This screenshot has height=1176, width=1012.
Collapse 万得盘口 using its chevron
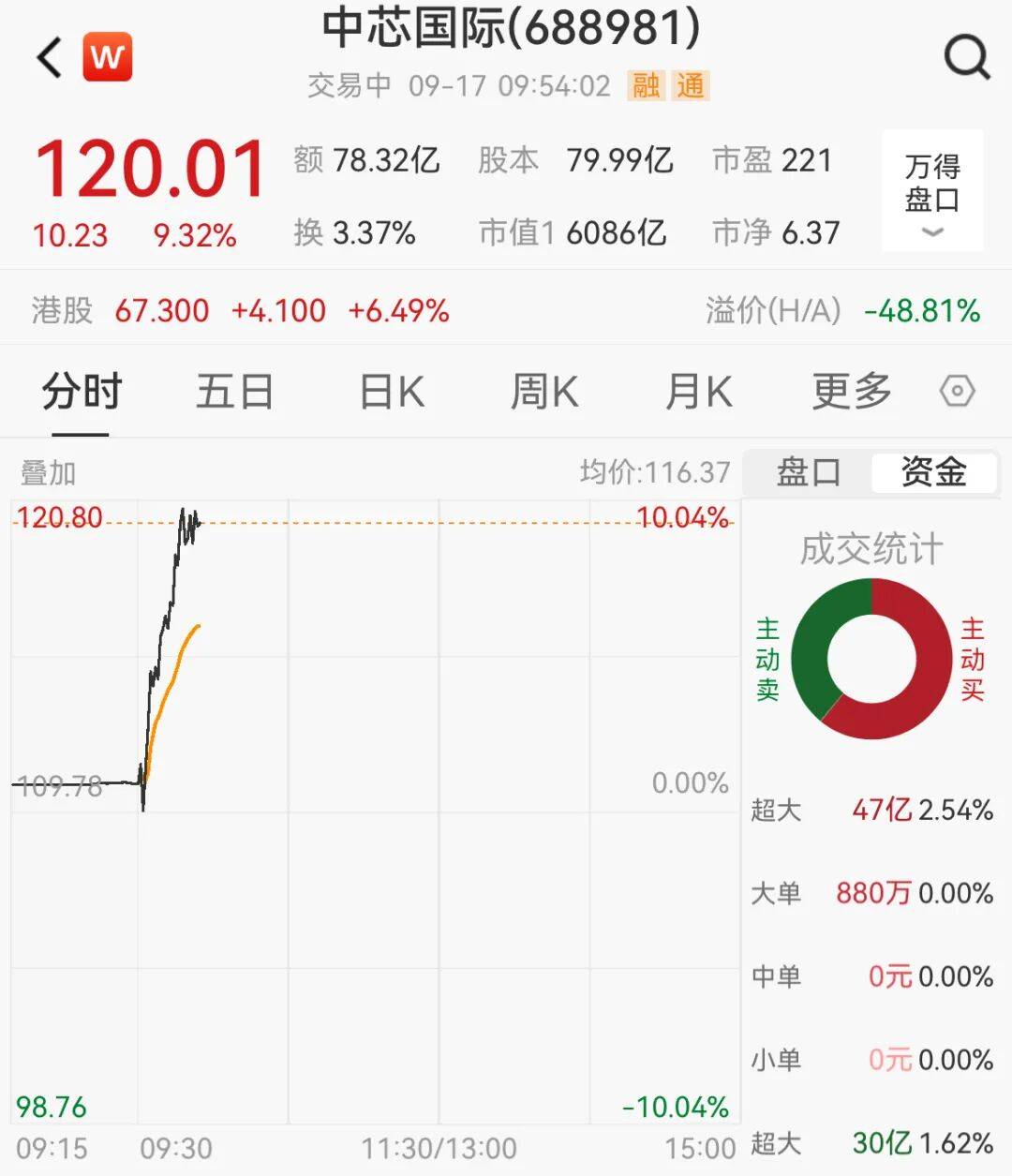[x=931, y=233]
